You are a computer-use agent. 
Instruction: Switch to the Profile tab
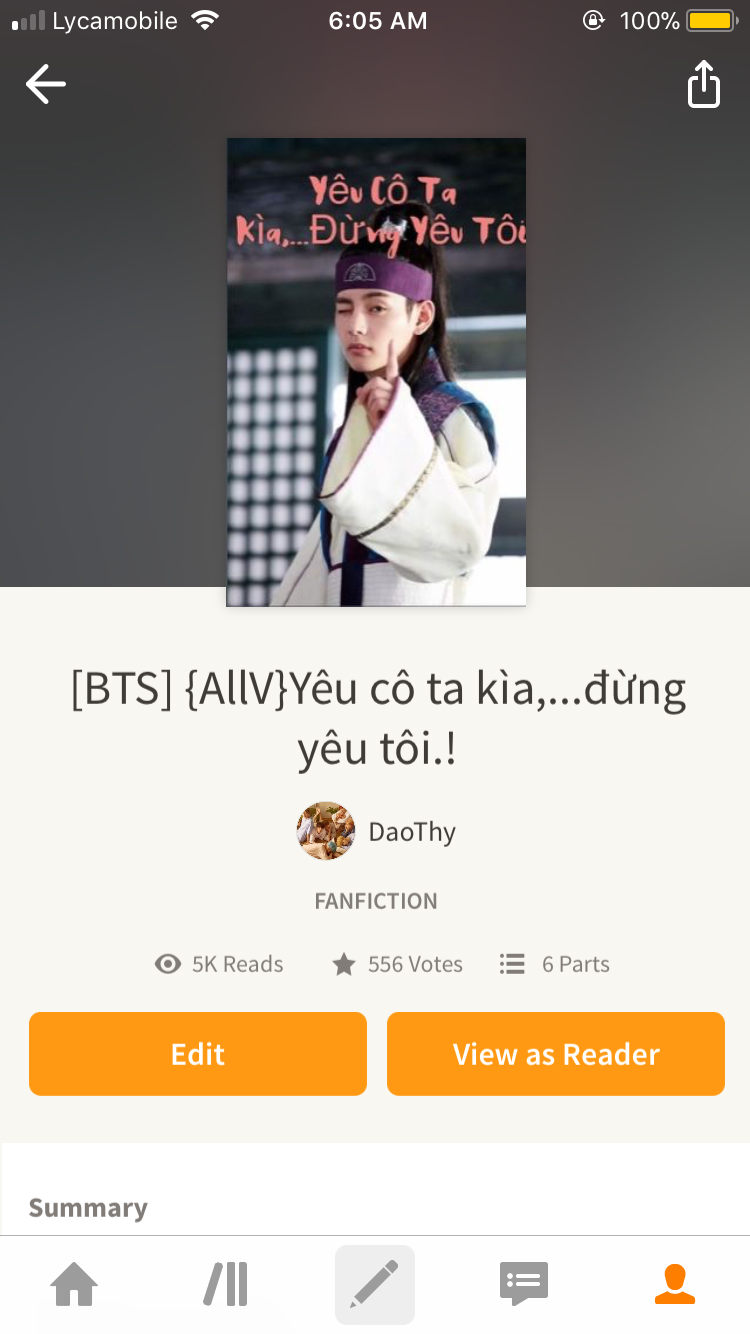click(675, 1285)
